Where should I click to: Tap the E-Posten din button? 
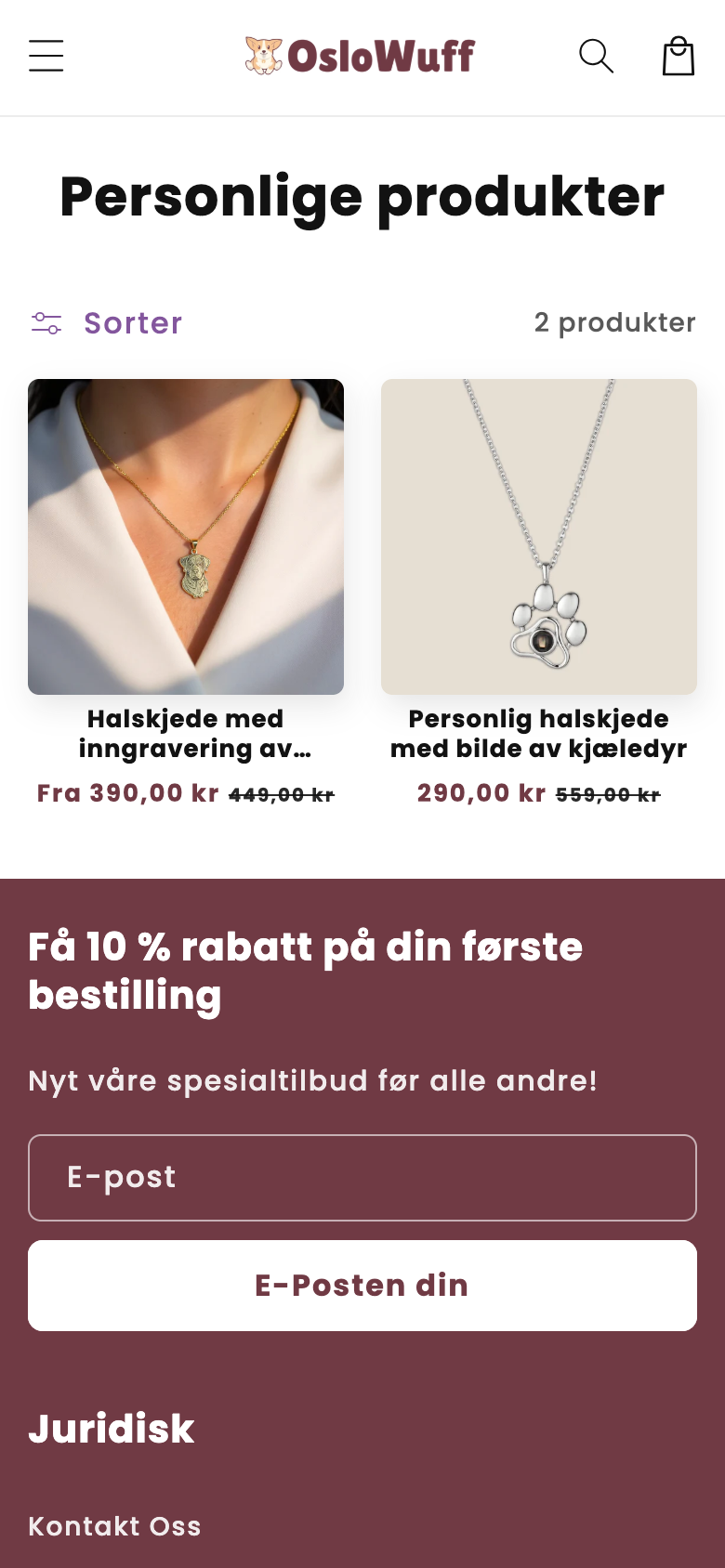362,1286
